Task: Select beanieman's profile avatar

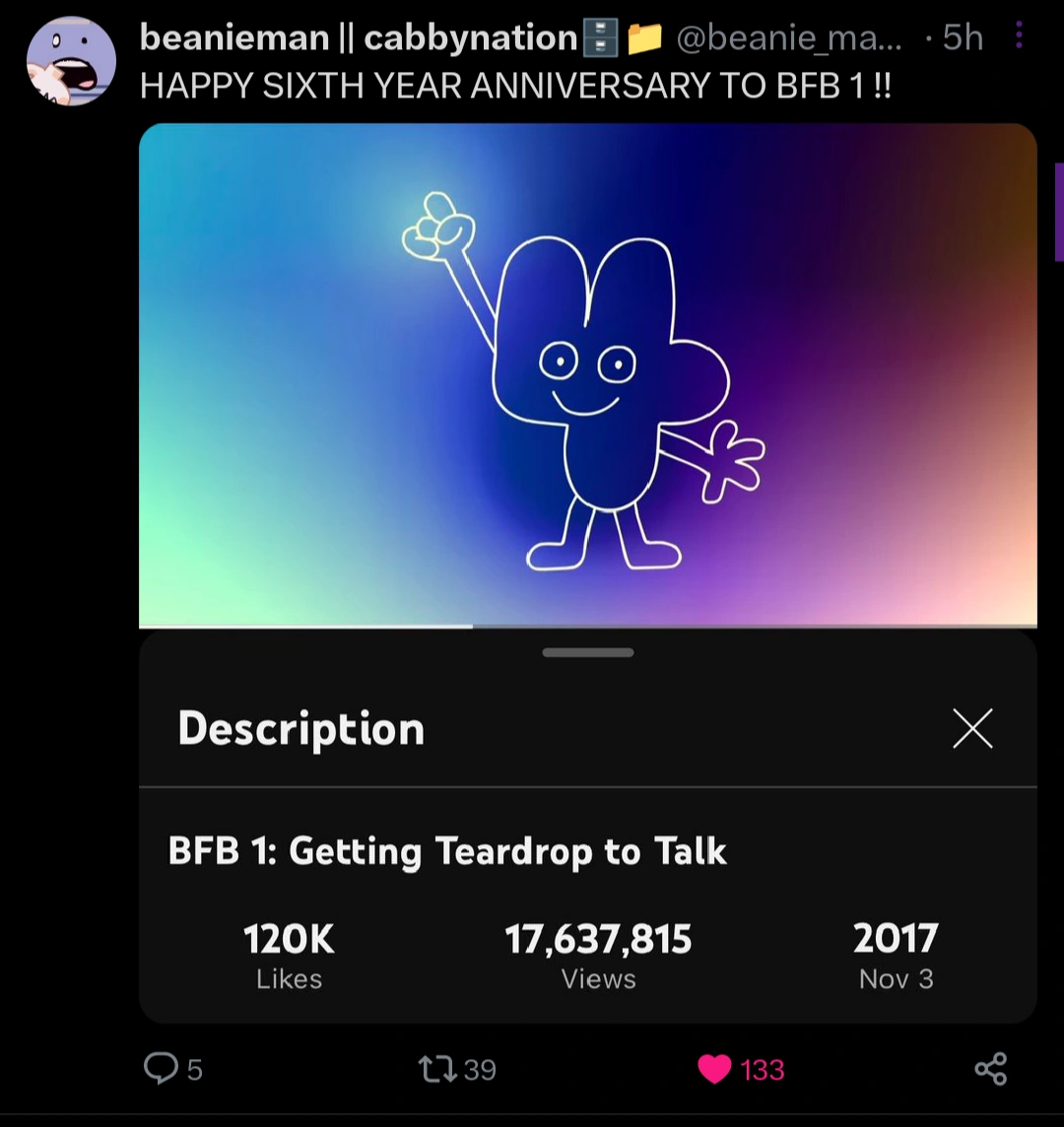Action: (70, 60)
